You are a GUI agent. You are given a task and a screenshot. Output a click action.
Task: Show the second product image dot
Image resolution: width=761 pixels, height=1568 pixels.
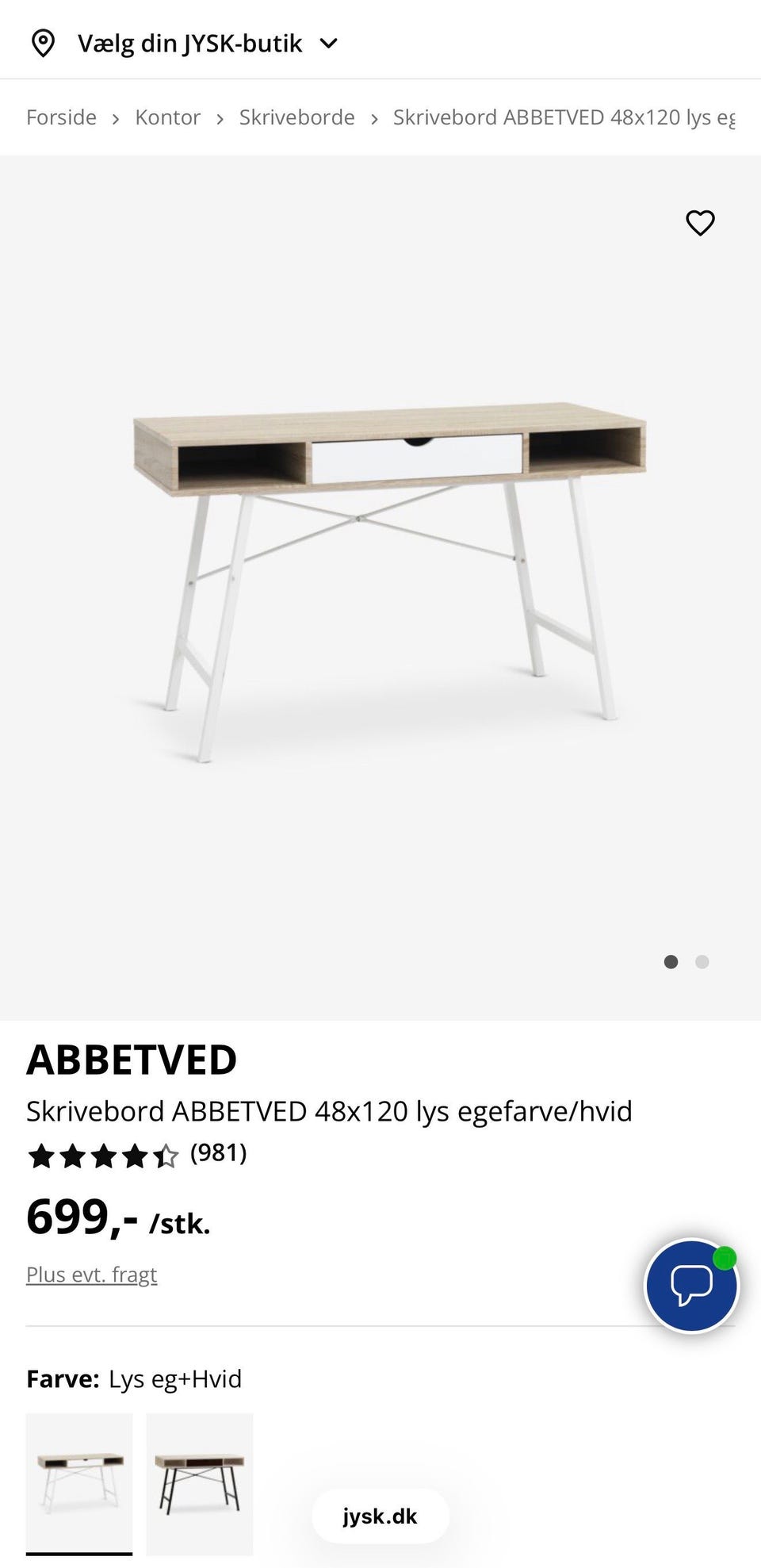pos(702,962)
